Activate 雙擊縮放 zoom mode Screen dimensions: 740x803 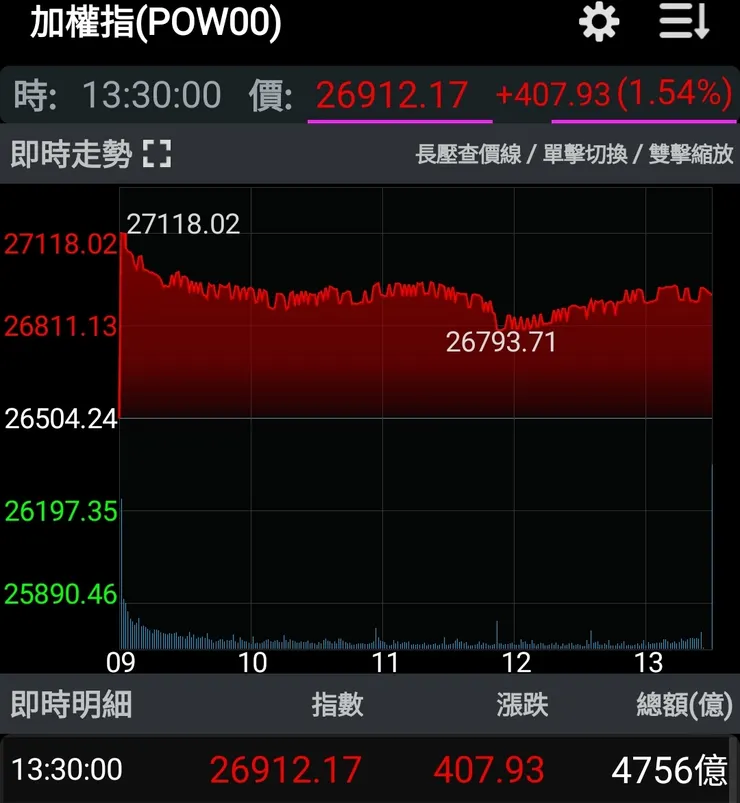(x=686, y=155)
